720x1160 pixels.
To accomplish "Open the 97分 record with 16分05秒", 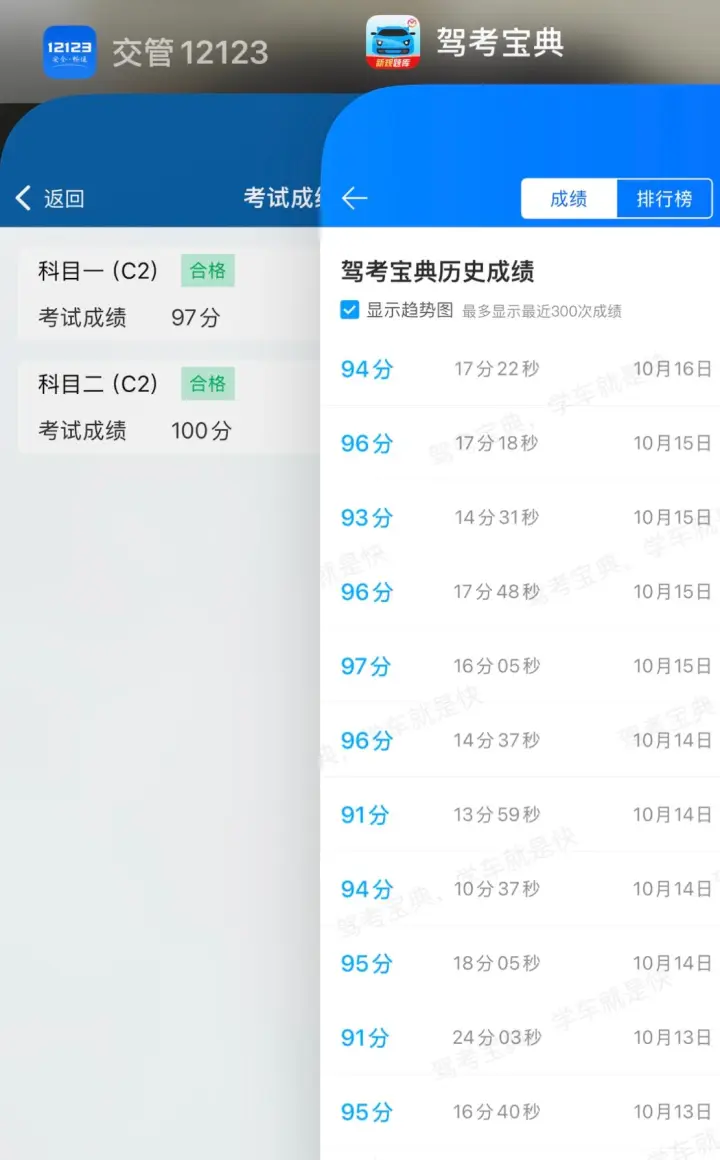I will [x=520, y=666].
